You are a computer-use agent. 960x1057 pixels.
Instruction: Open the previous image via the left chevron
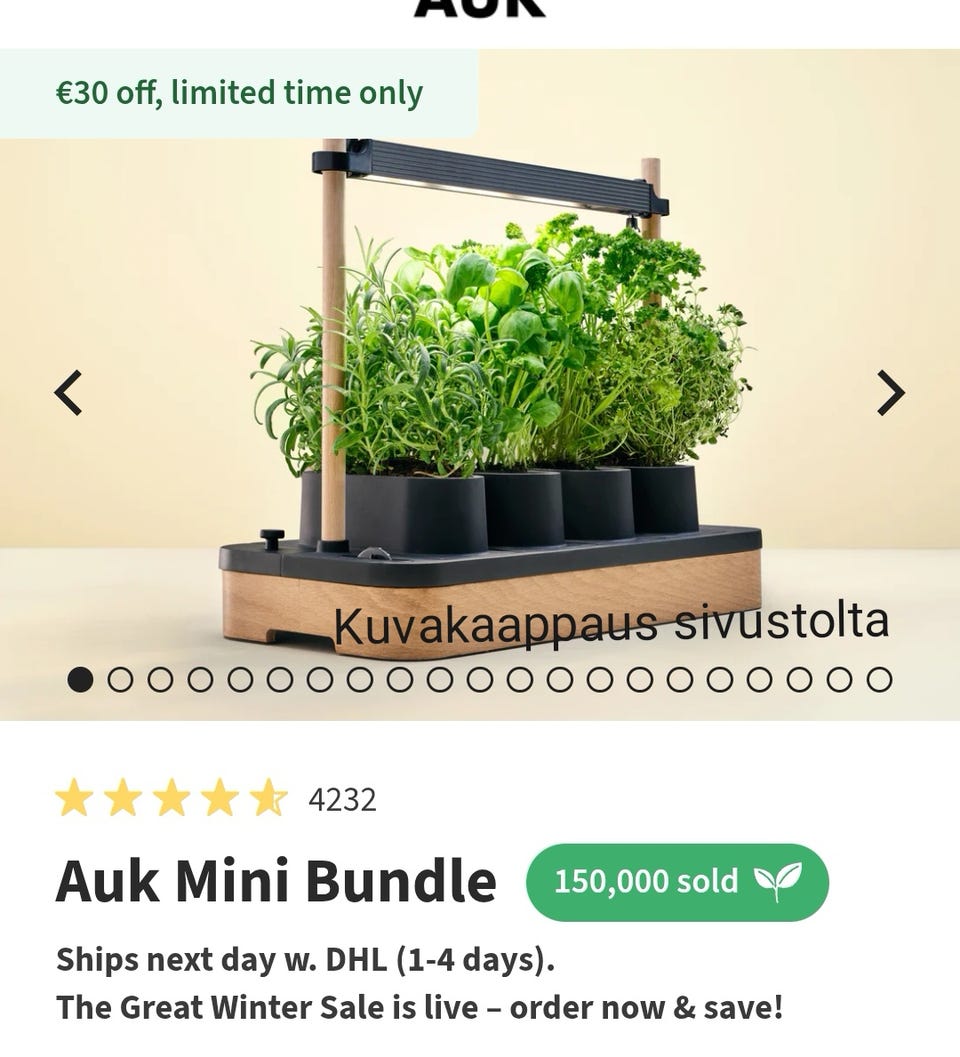pos(67,391)
